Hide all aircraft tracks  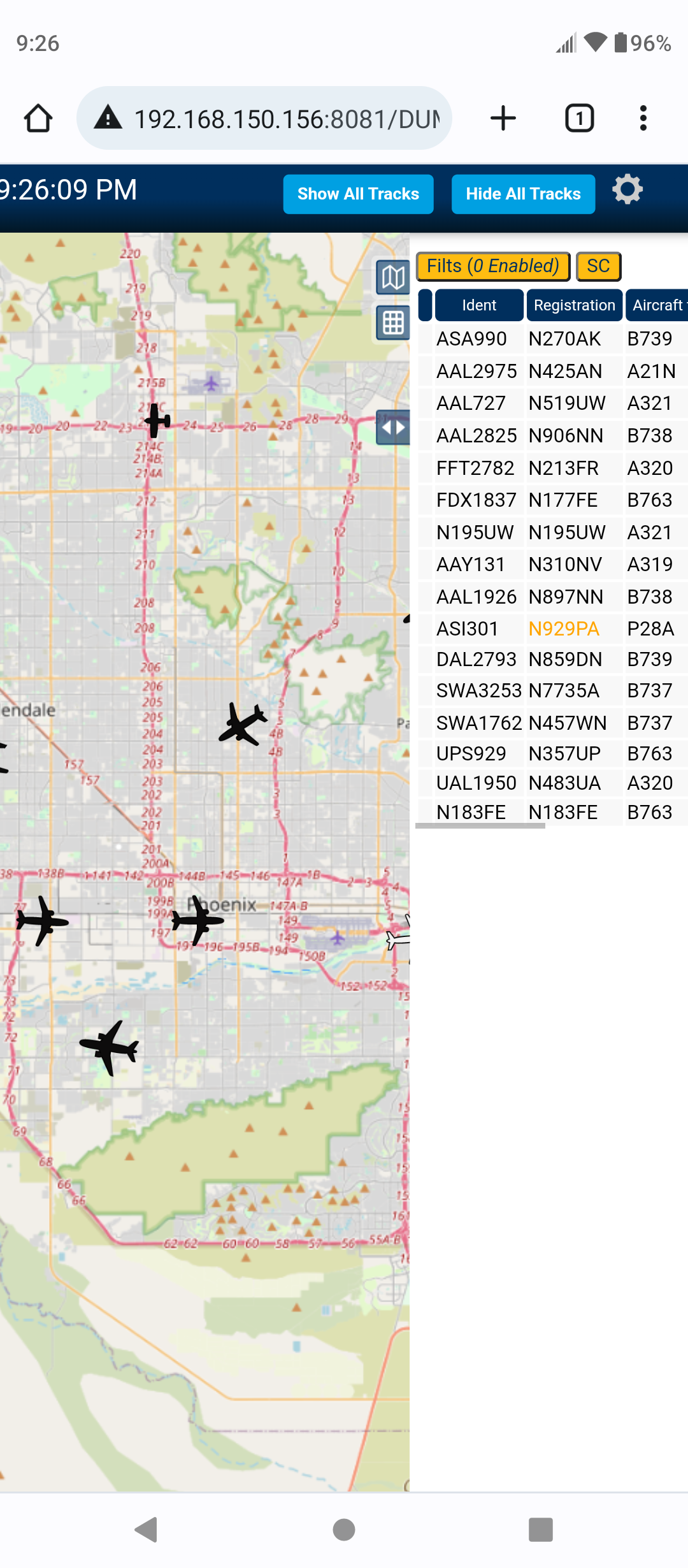[x=523, y=194]
